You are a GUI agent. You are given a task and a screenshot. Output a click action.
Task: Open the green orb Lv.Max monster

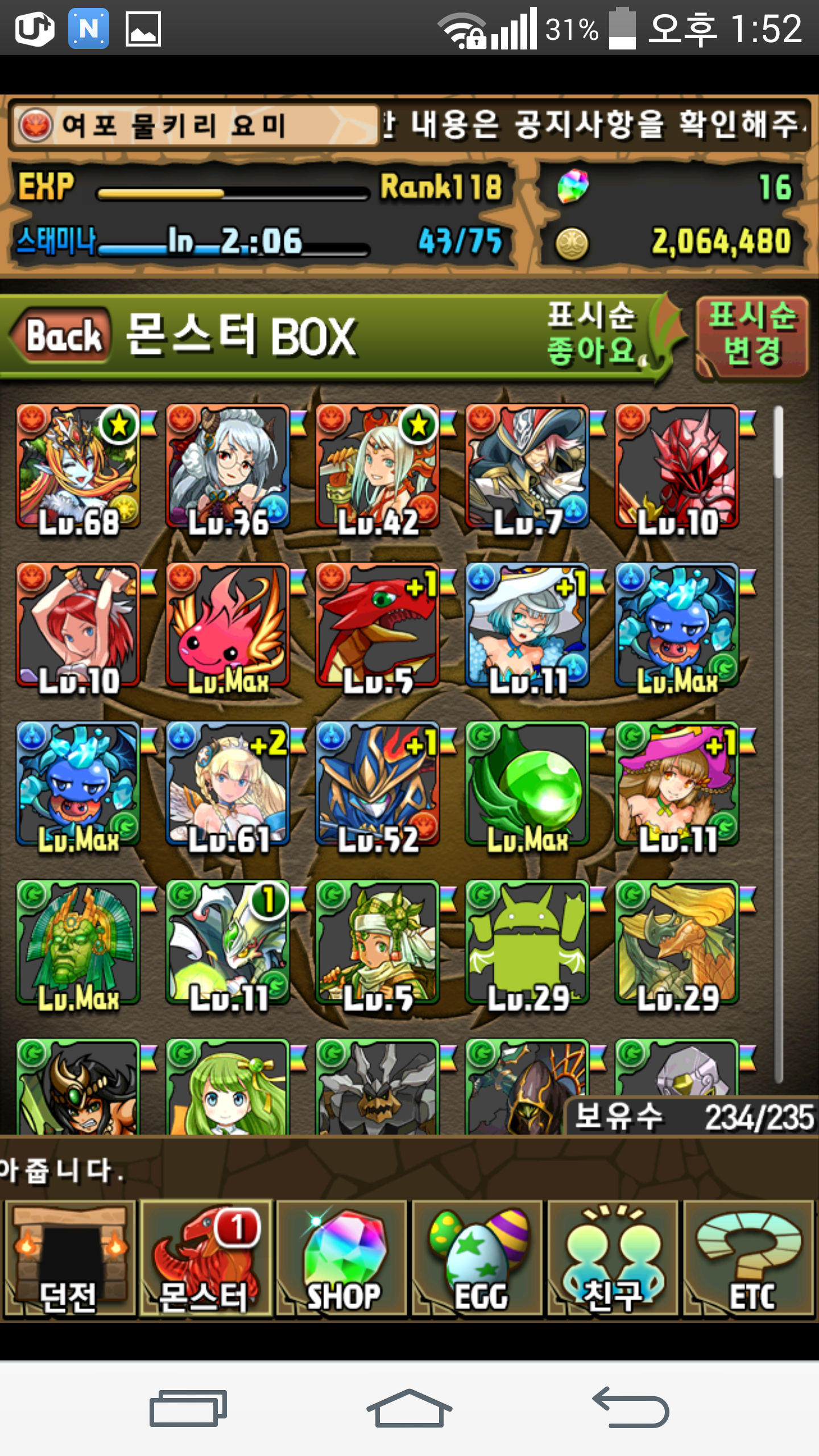[527, 785]
